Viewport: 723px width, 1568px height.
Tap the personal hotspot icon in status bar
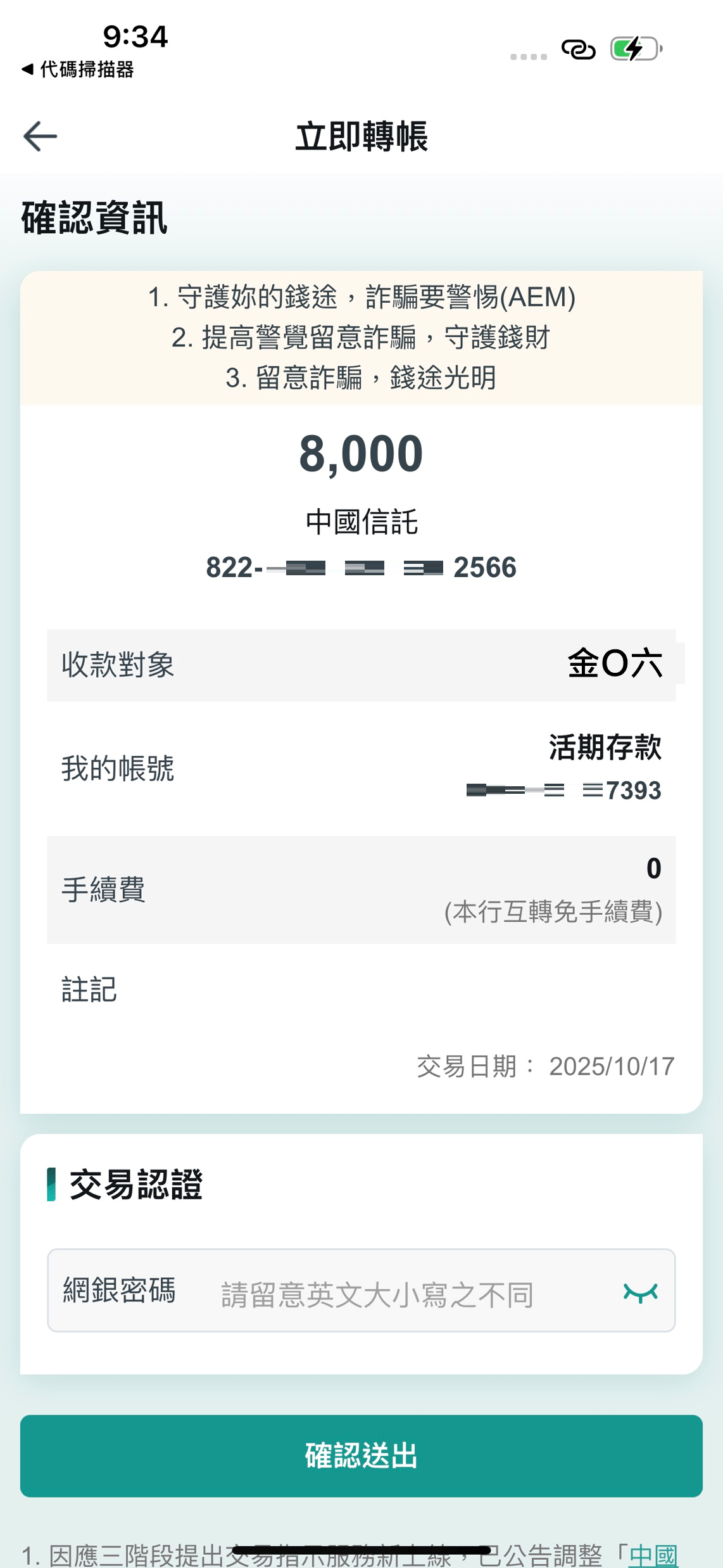point(578,49)
